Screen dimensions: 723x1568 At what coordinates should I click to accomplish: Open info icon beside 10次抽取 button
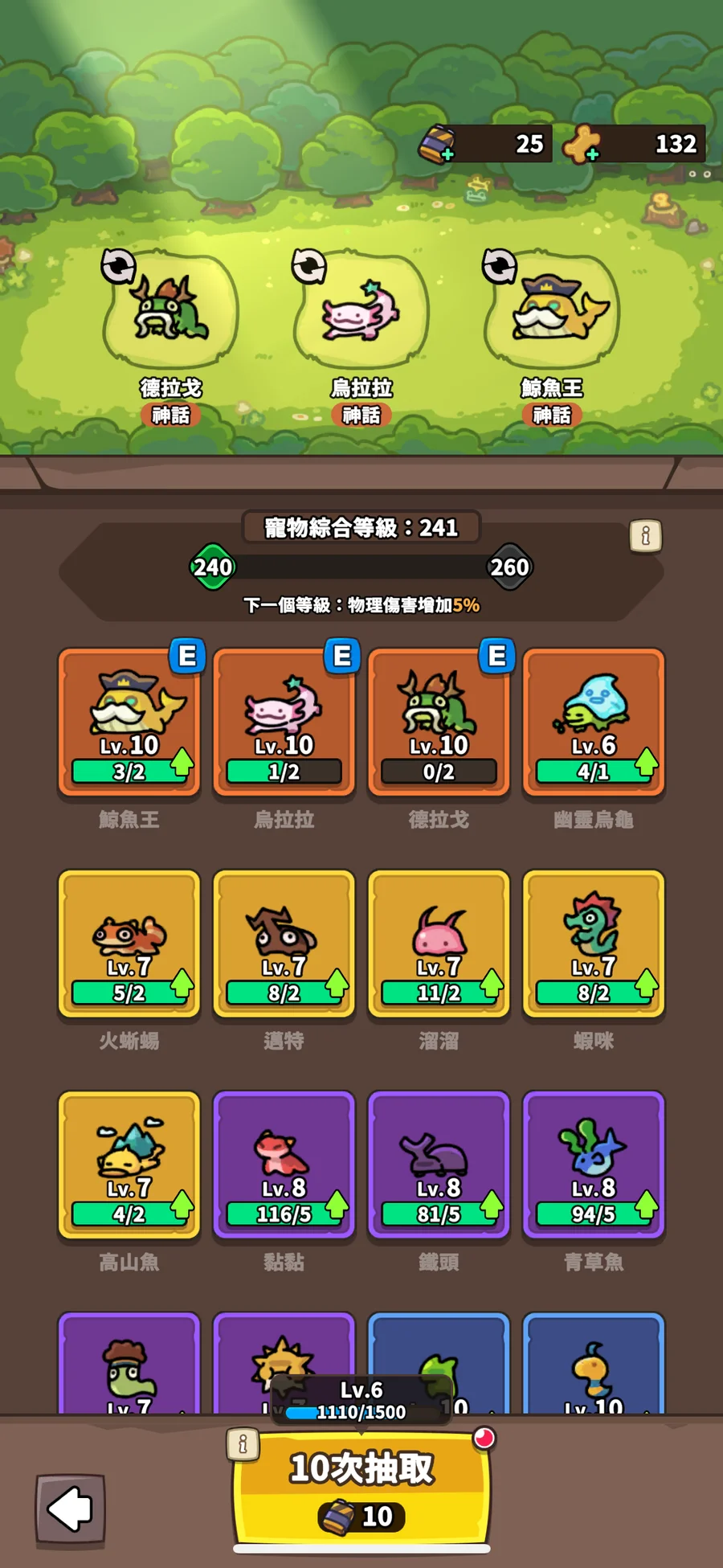[243, 1444]
